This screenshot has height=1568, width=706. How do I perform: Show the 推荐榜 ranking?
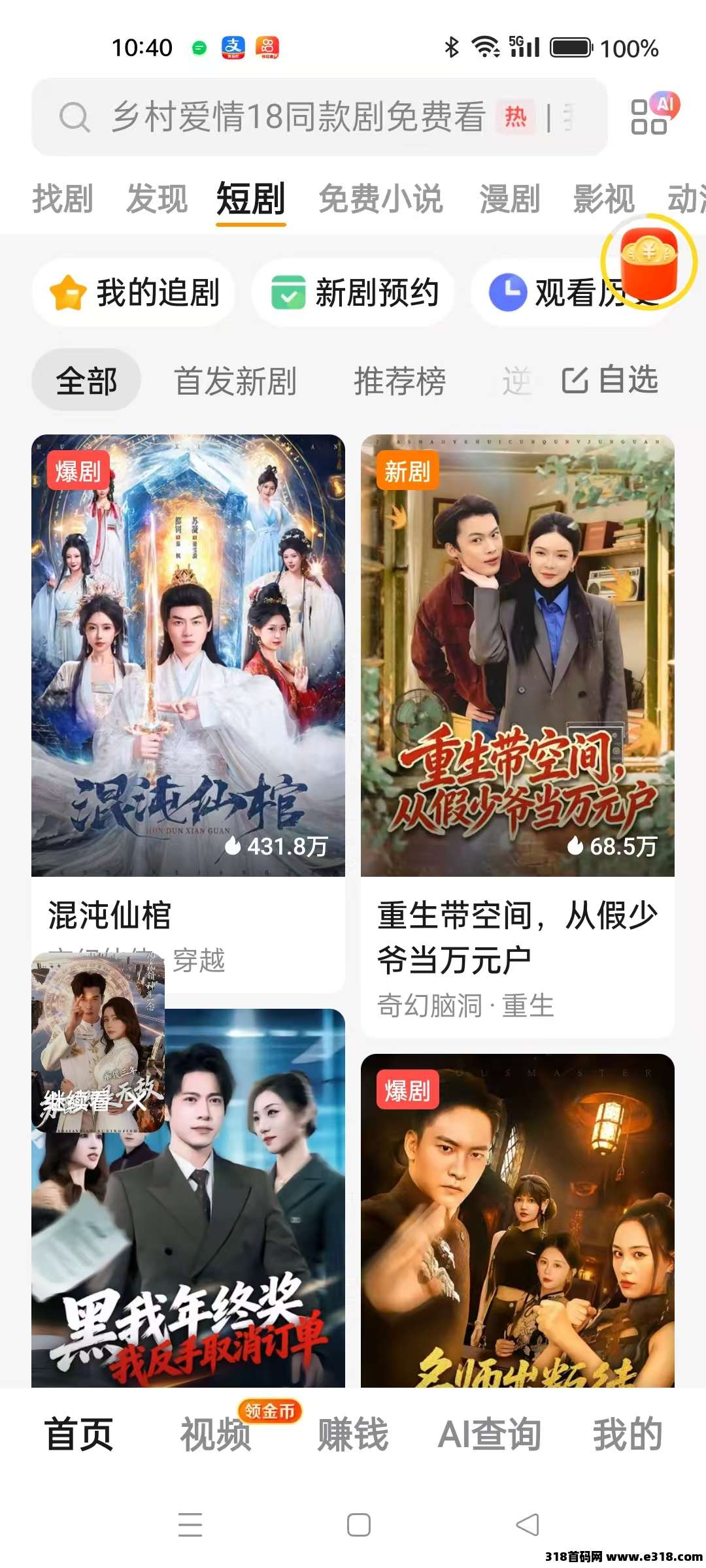pyautogui.click(x=399, y=381)
